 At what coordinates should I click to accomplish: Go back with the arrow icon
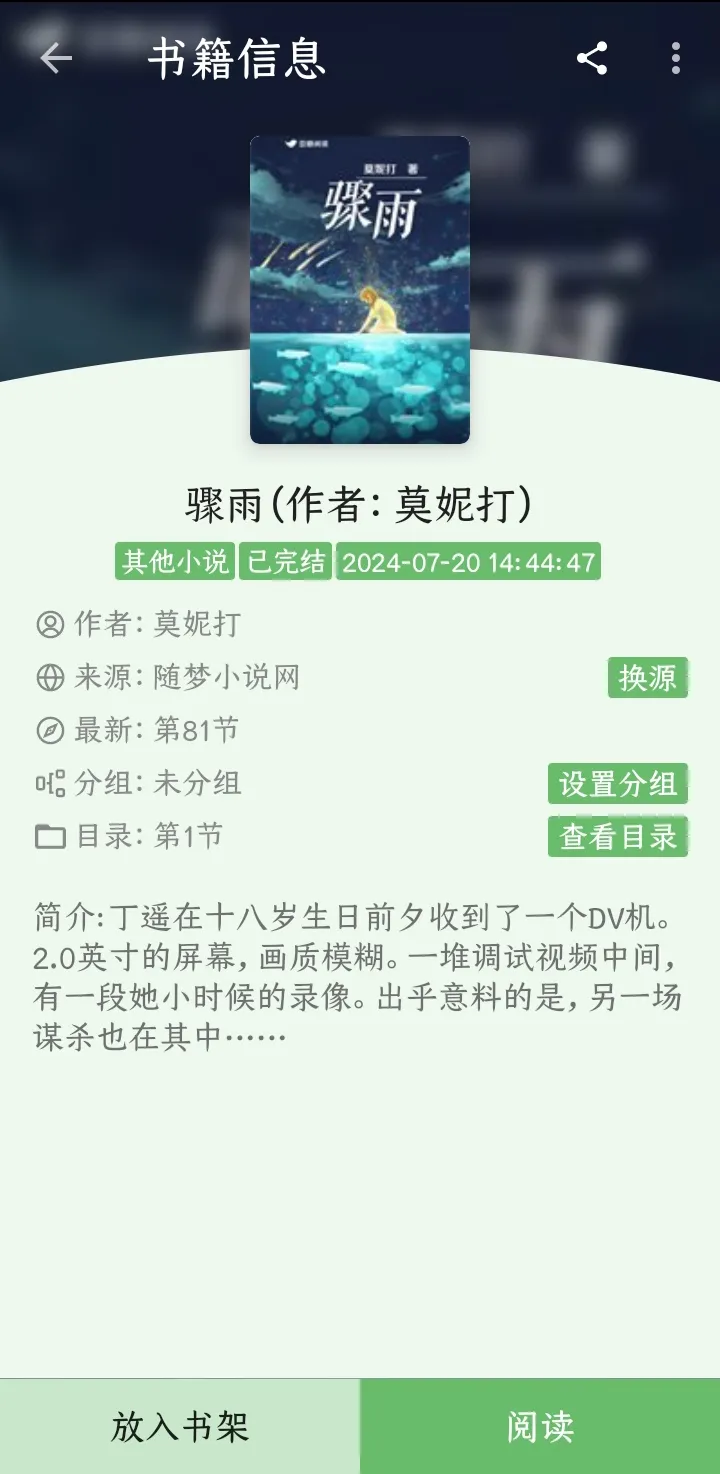click(x=56, y=58)
